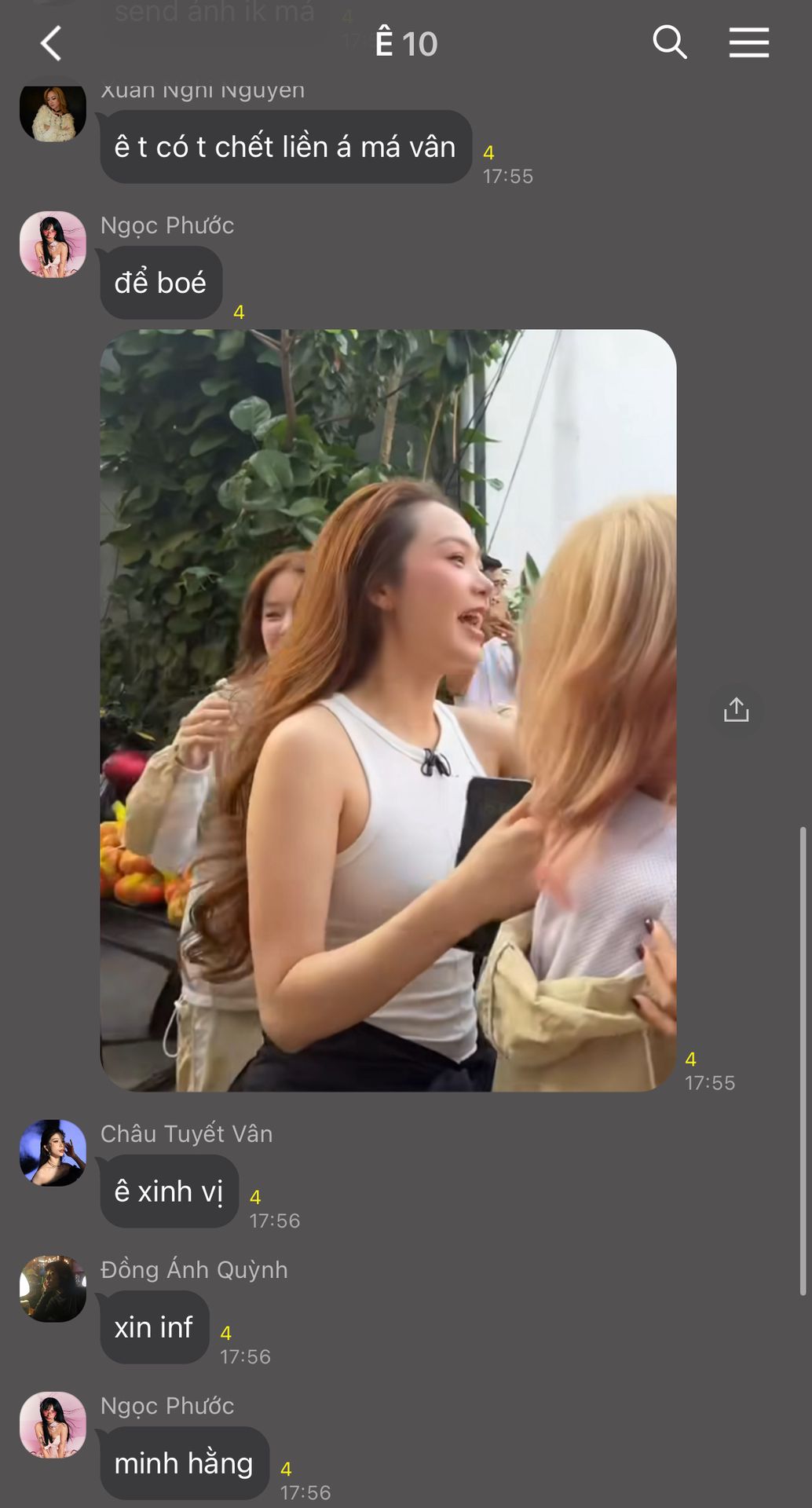Image resolution: width=812 pixels, height=1508 pixels.
Task: Open the chat menu hamburger icon
Action: [x=748, y=42]
